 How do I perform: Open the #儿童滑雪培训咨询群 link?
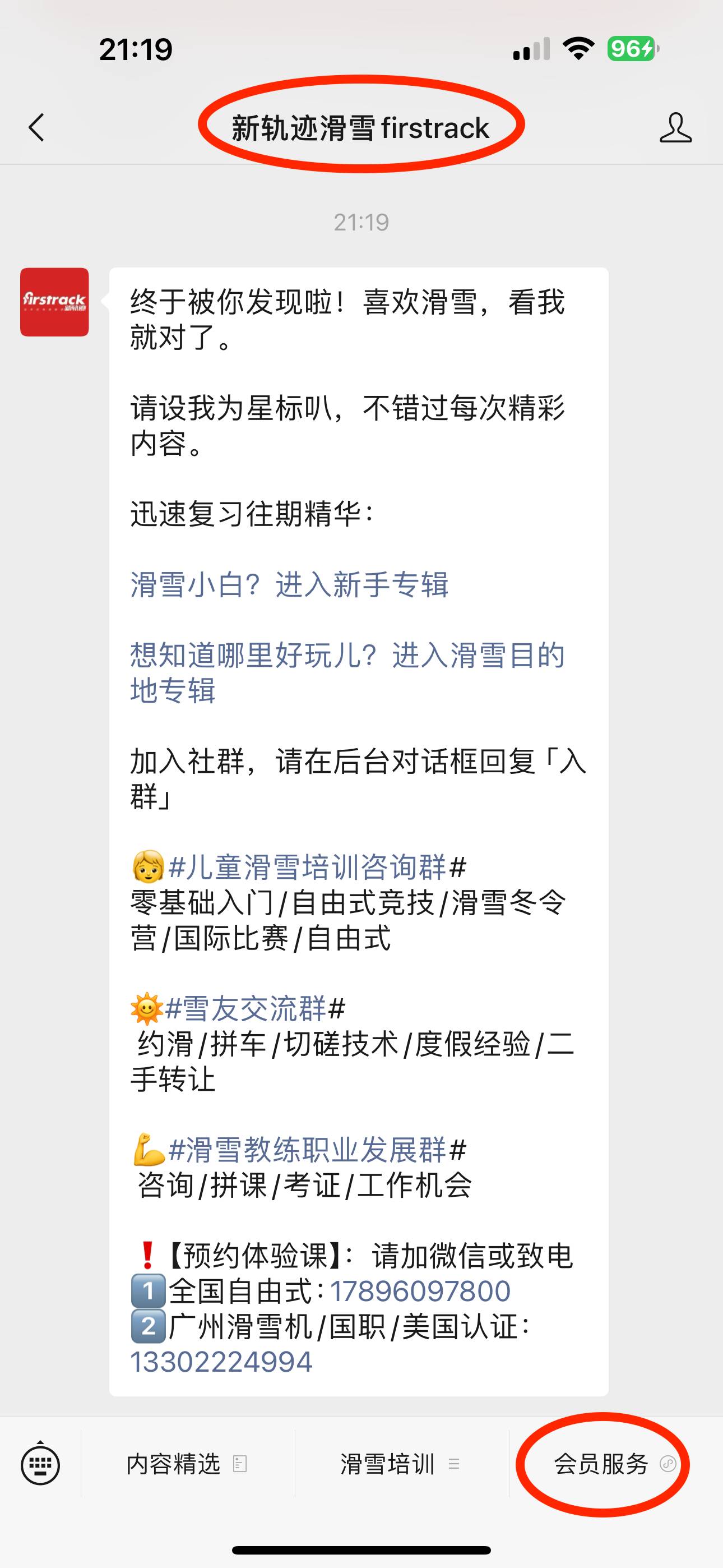point(307,867)
